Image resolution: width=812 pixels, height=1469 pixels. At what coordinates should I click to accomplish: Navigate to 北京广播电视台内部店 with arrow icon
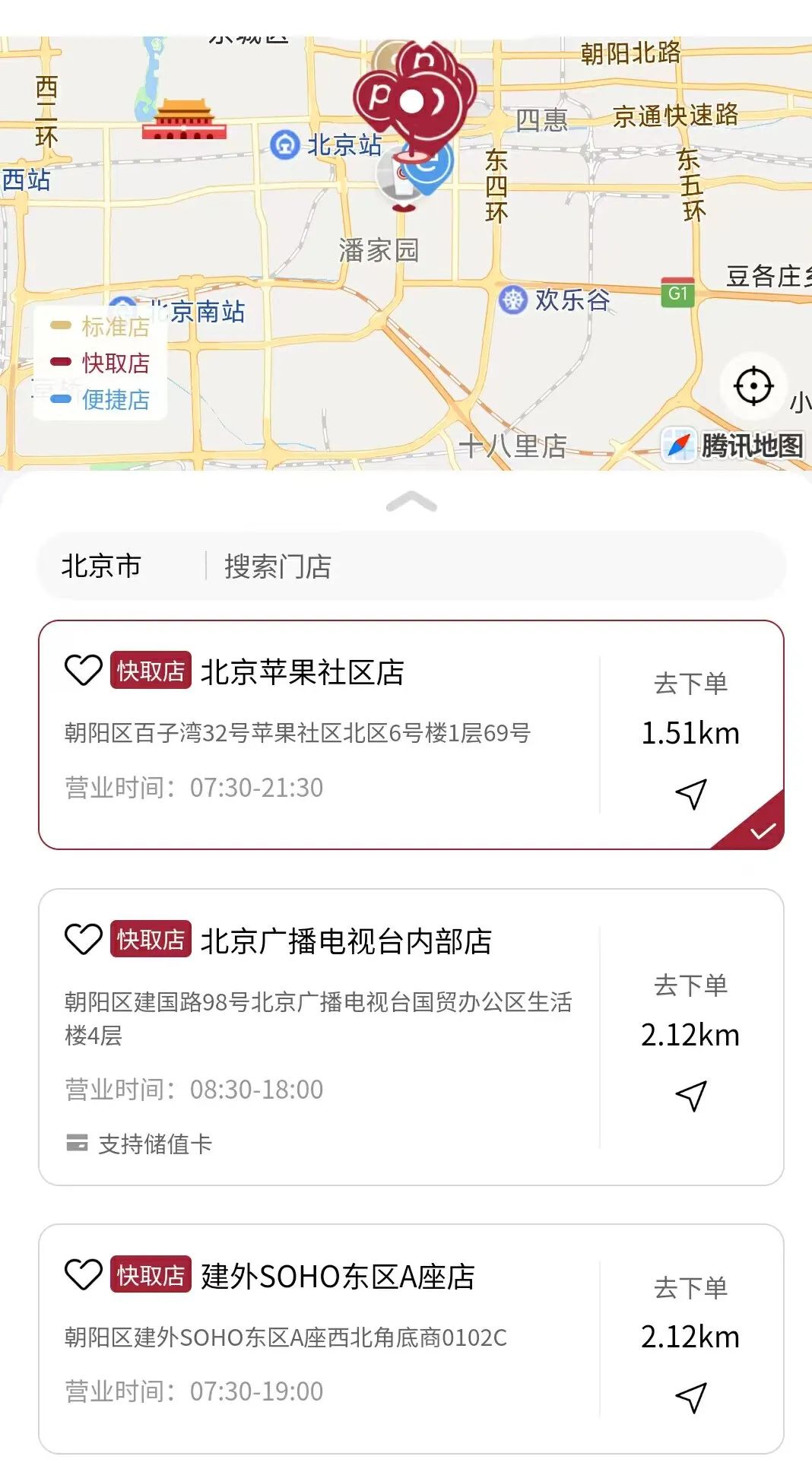(x=691, y=1096)
